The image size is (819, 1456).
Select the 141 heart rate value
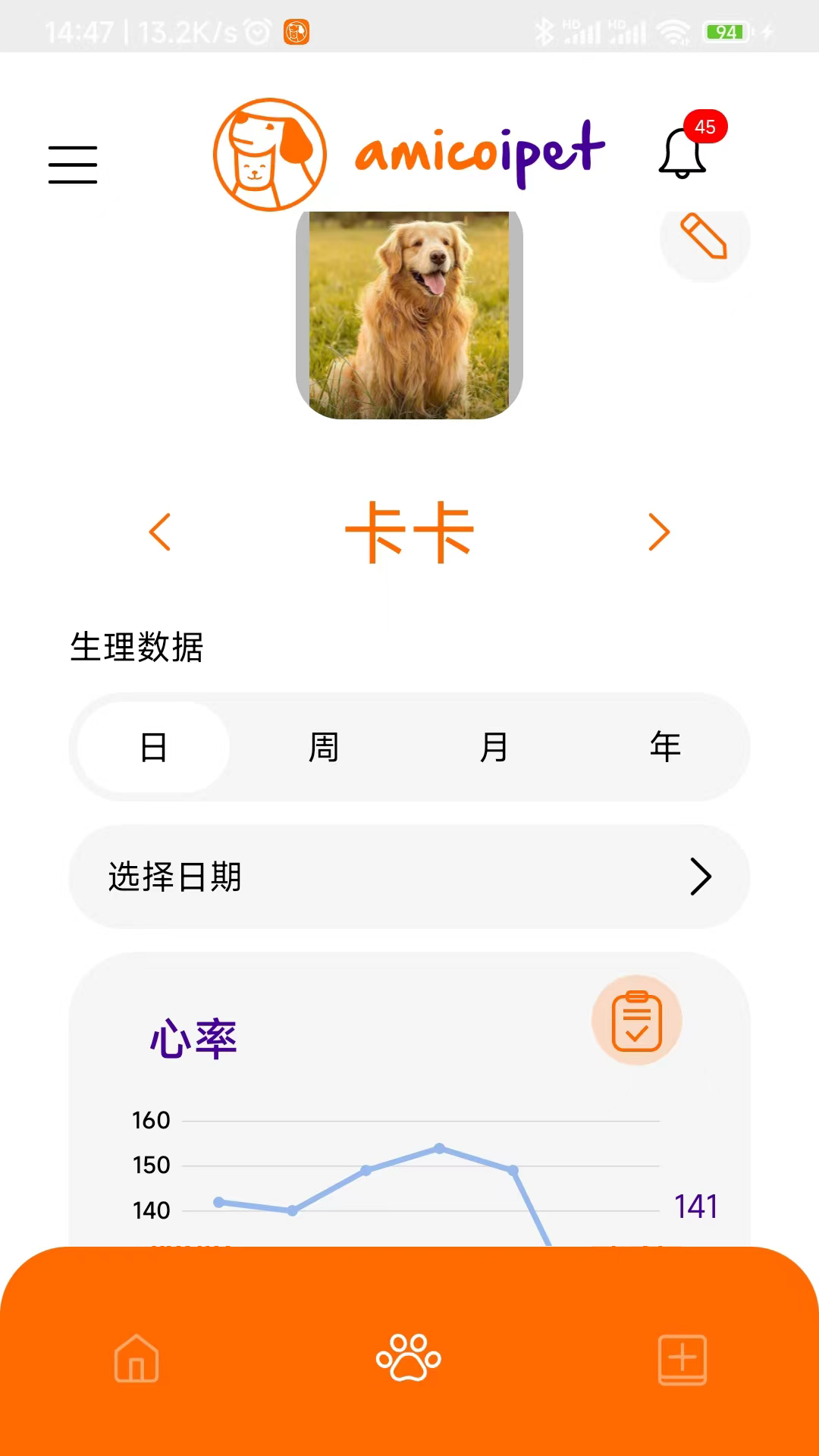695,1204
